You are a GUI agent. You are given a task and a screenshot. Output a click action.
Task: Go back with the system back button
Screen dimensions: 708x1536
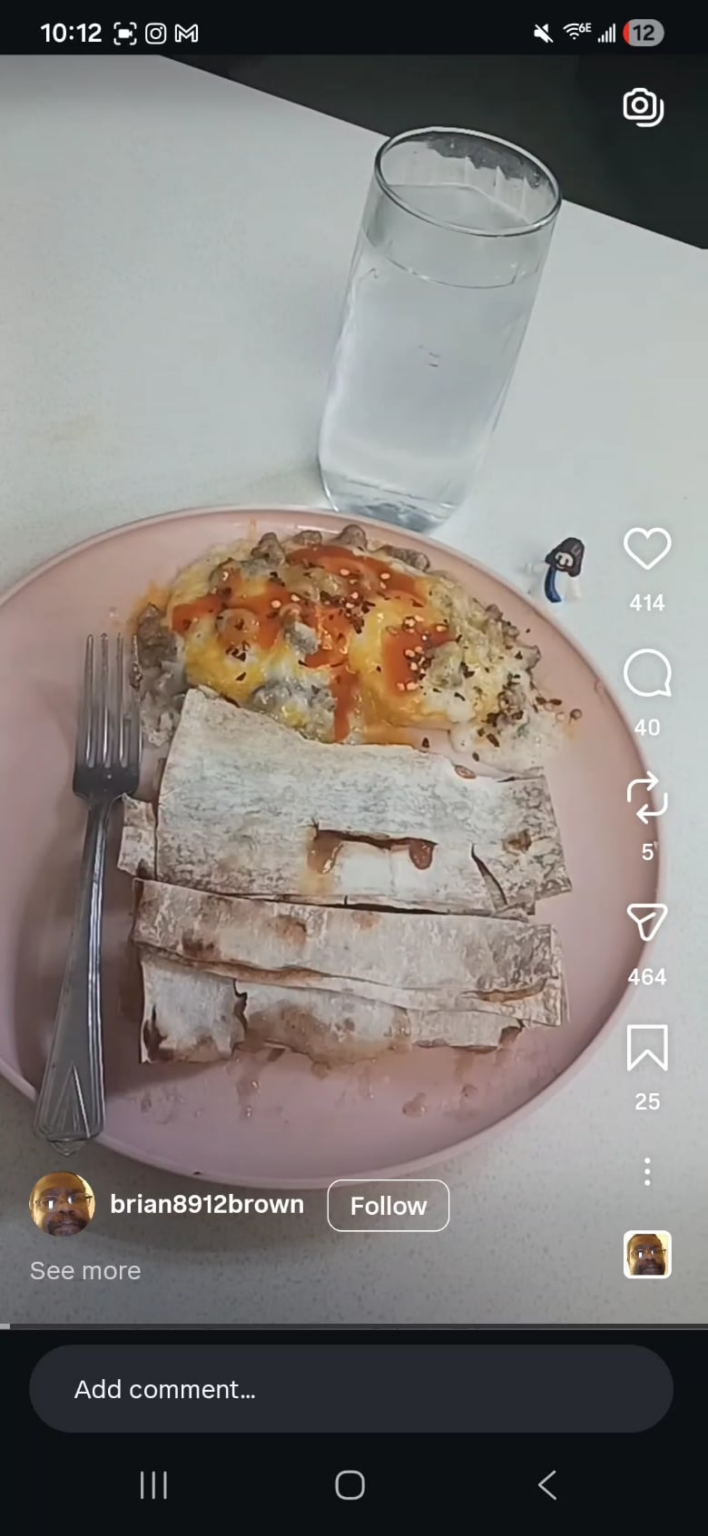pos(546,1485)
